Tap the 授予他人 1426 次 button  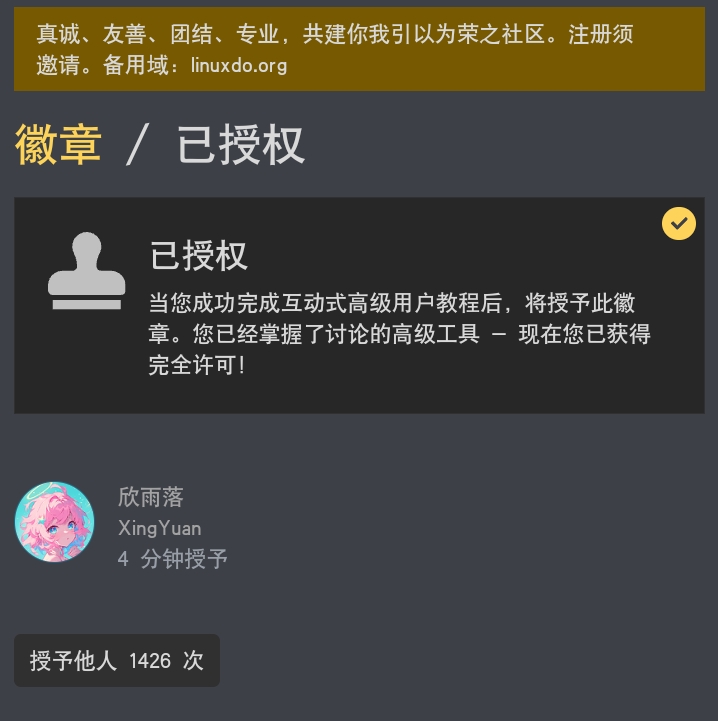pos(117,660)
